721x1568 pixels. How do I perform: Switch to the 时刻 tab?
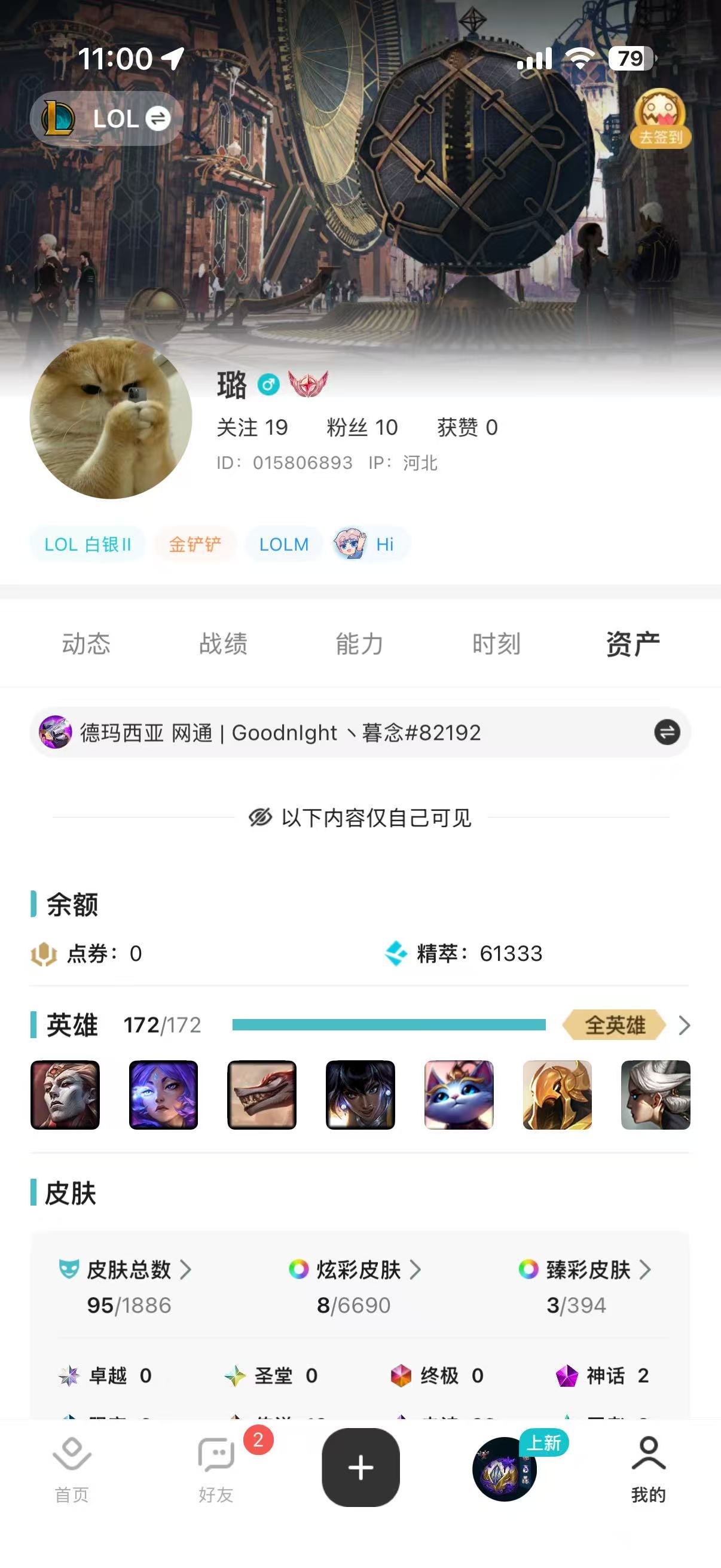tap(496, 644)
